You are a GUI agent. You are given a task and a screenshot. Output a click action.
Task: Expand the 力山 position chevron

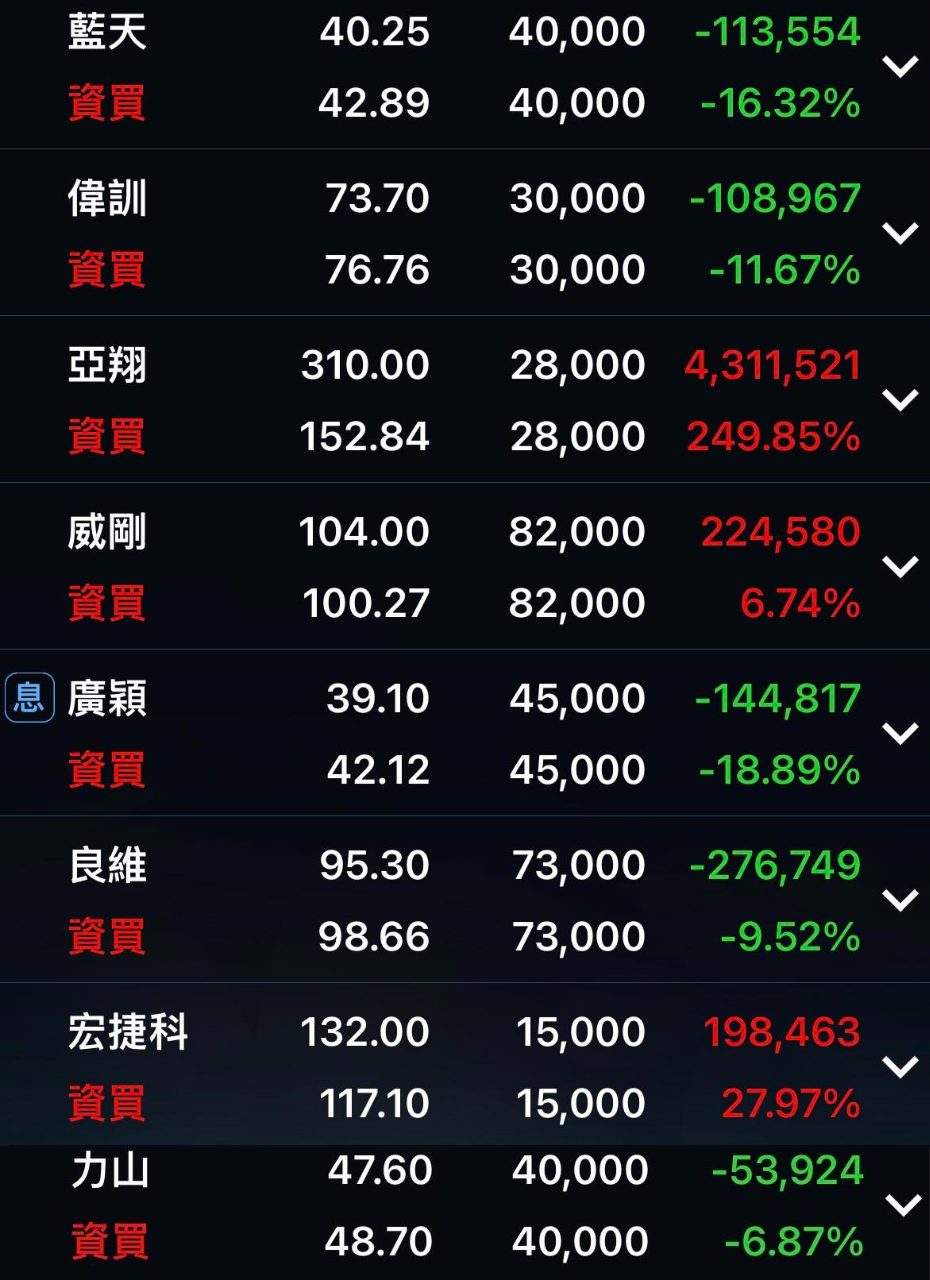coord(903,1205)
